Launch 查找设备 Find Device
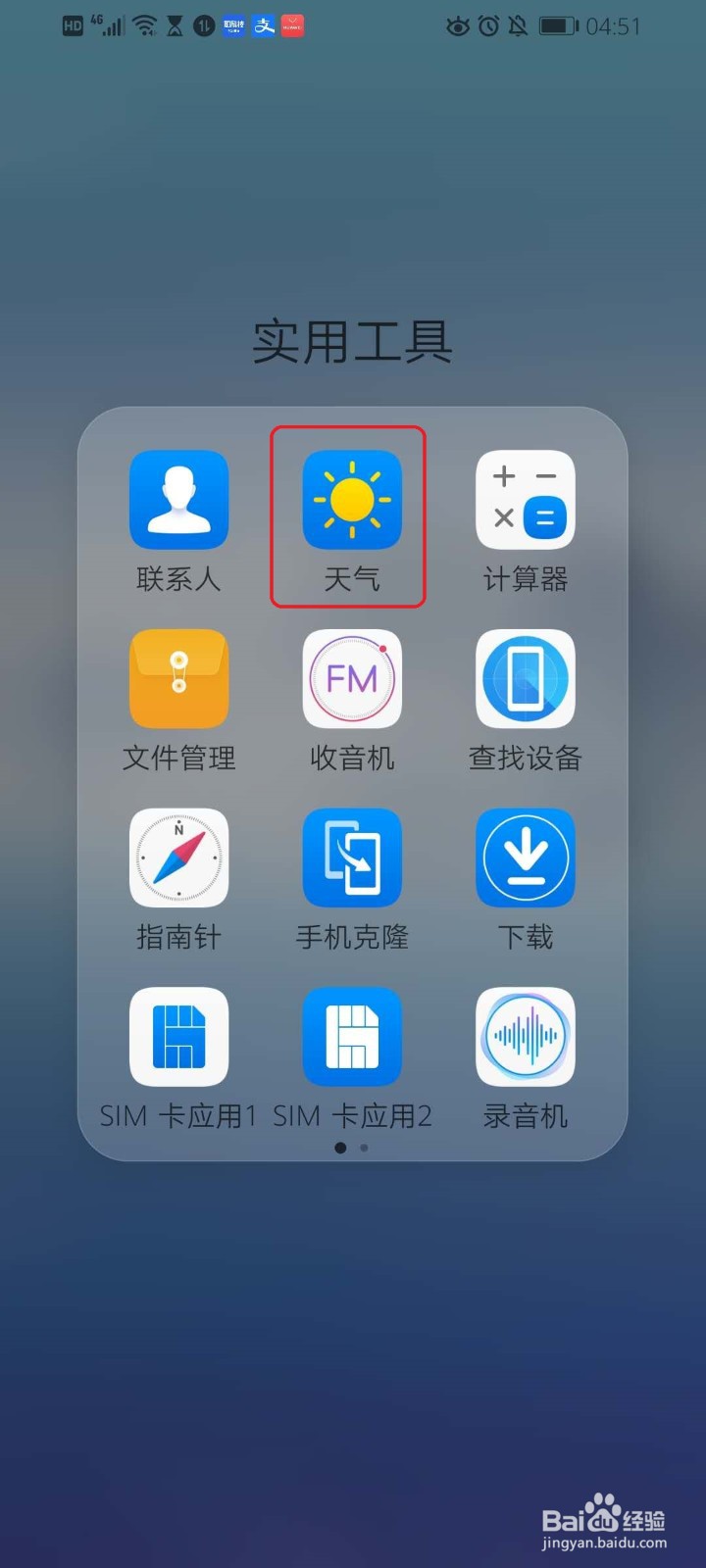 coord(525,679)
